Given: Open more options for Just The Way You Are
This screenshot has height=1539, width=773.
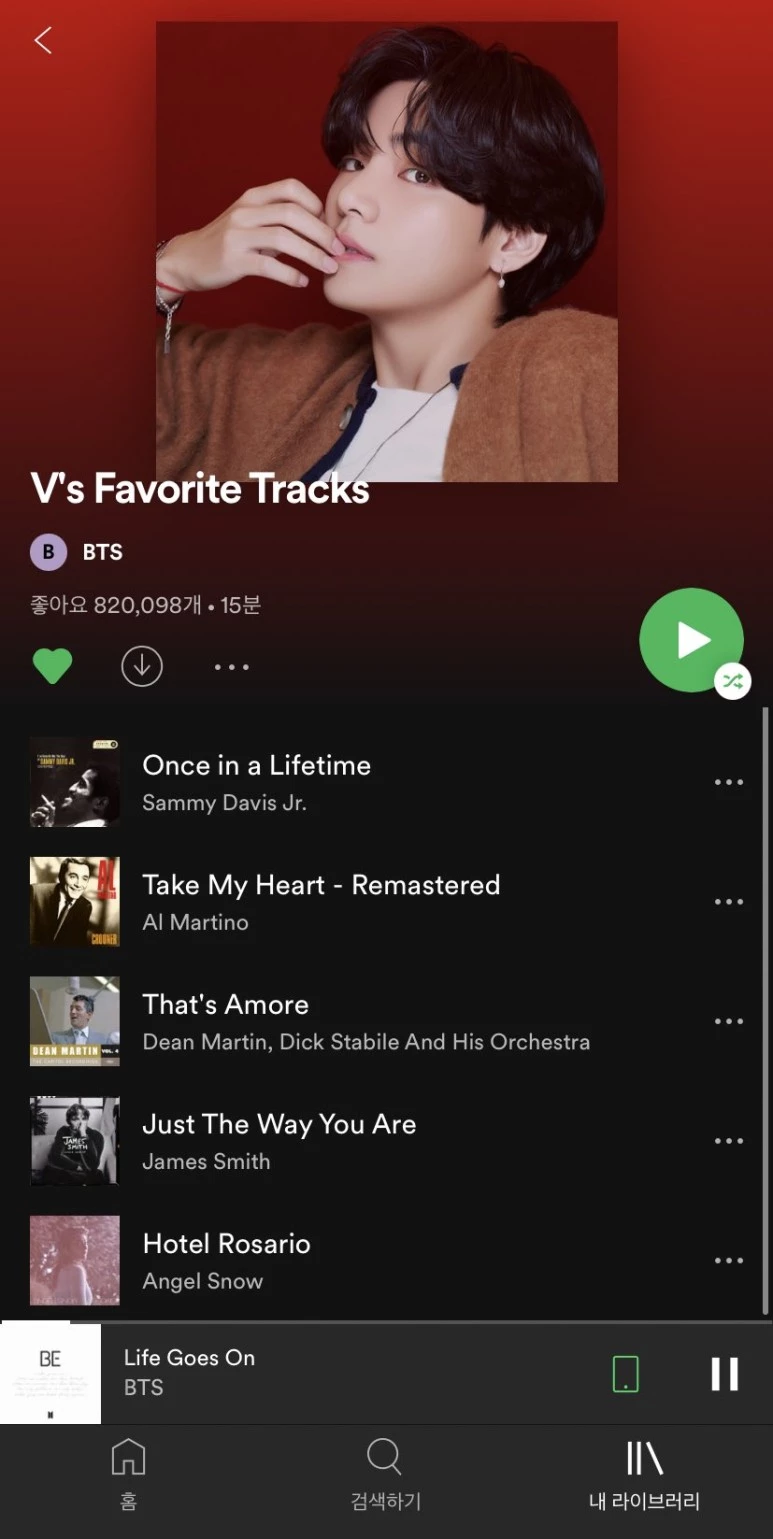Looking at the screenshot, I should pos(728,1141).
